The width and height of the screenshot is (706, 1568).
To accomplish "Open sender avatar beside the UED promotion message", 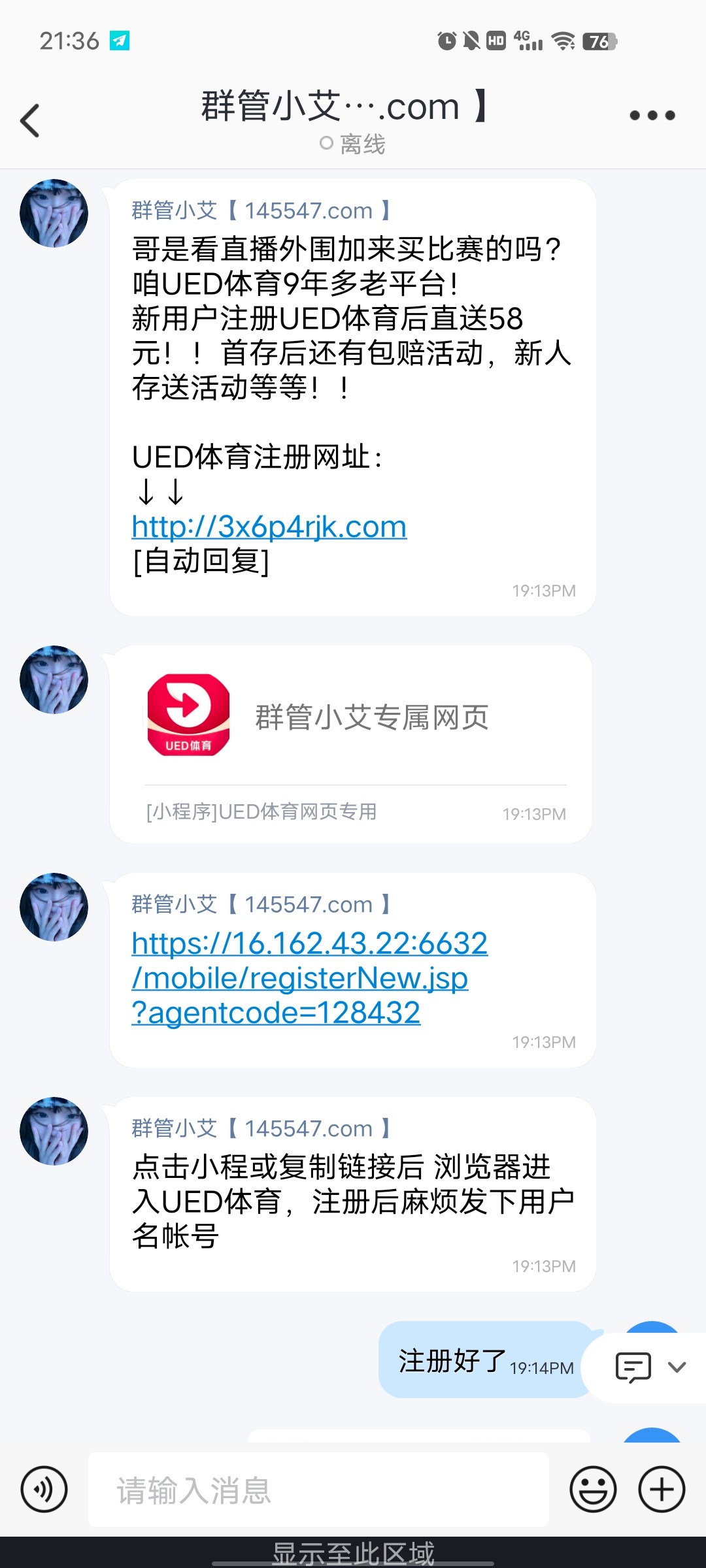I will [x=54, y=214].
